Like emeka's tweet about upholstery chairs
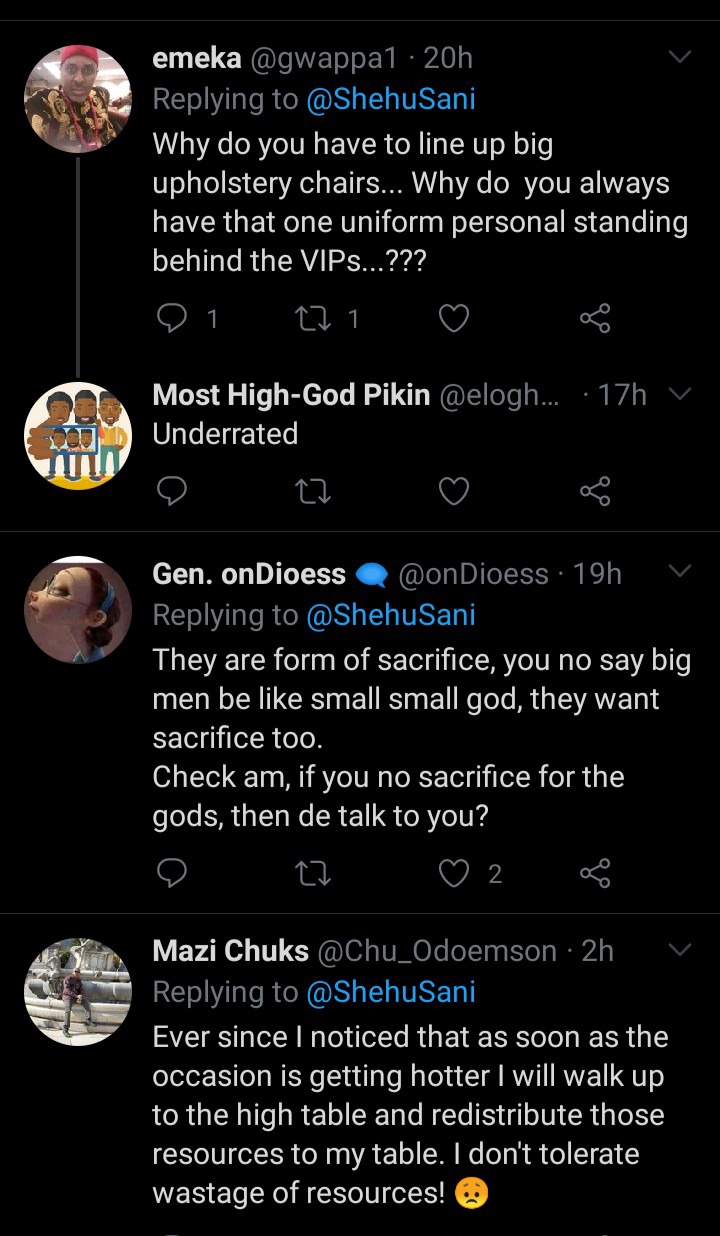Viewport: 720px width, 1236px height. point(454,319)
